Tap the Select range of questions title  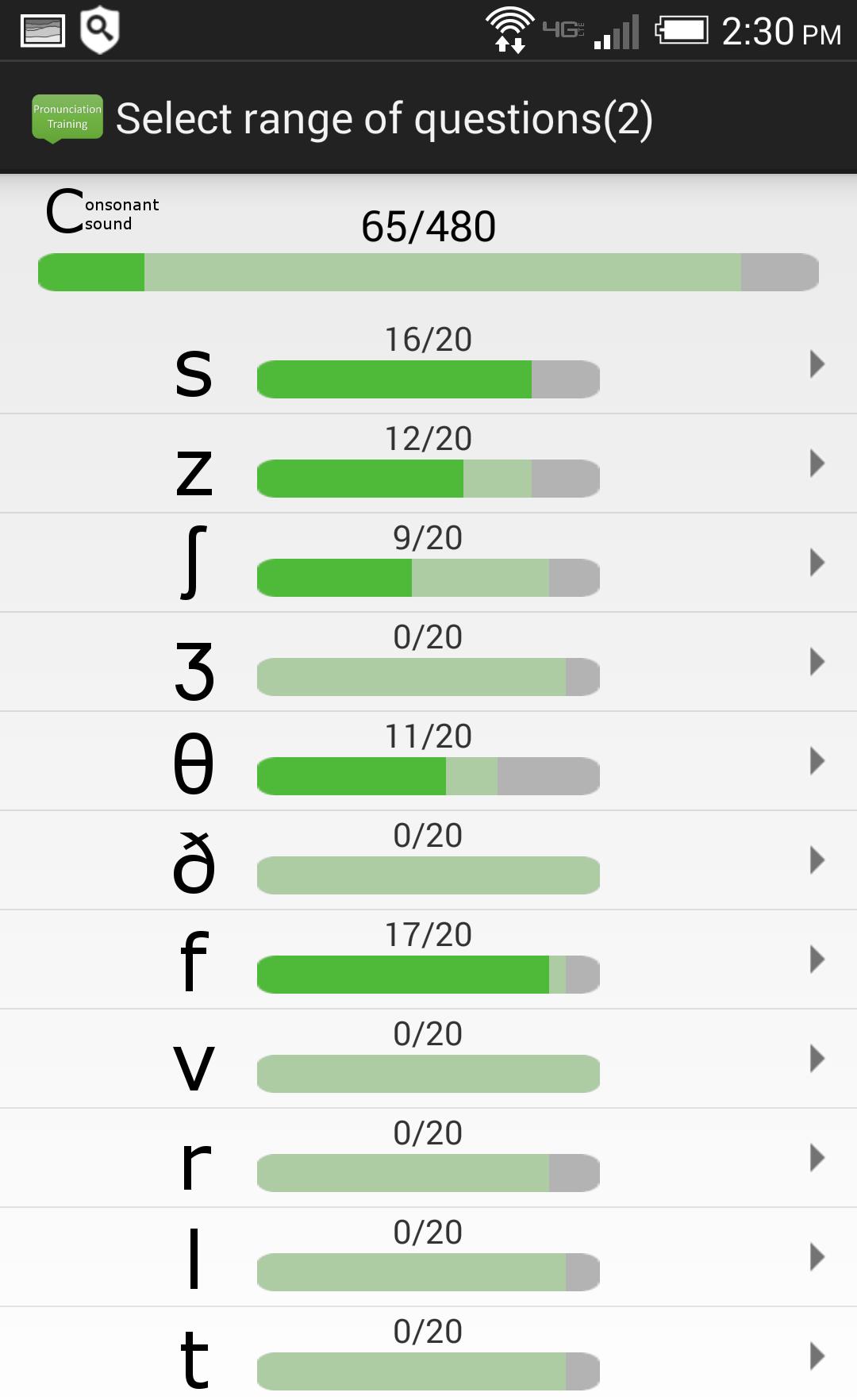pyautogui.click(x=385, y=119)
